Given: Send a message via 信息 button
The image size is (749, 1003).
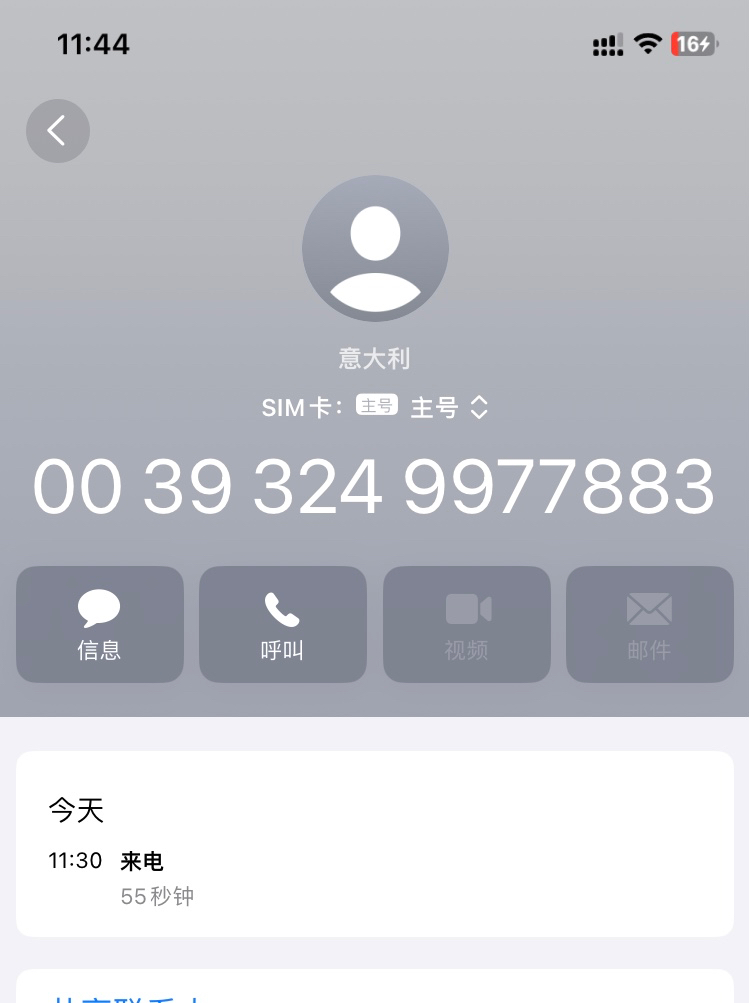Looking at the screenshot, I should point(100,625).
